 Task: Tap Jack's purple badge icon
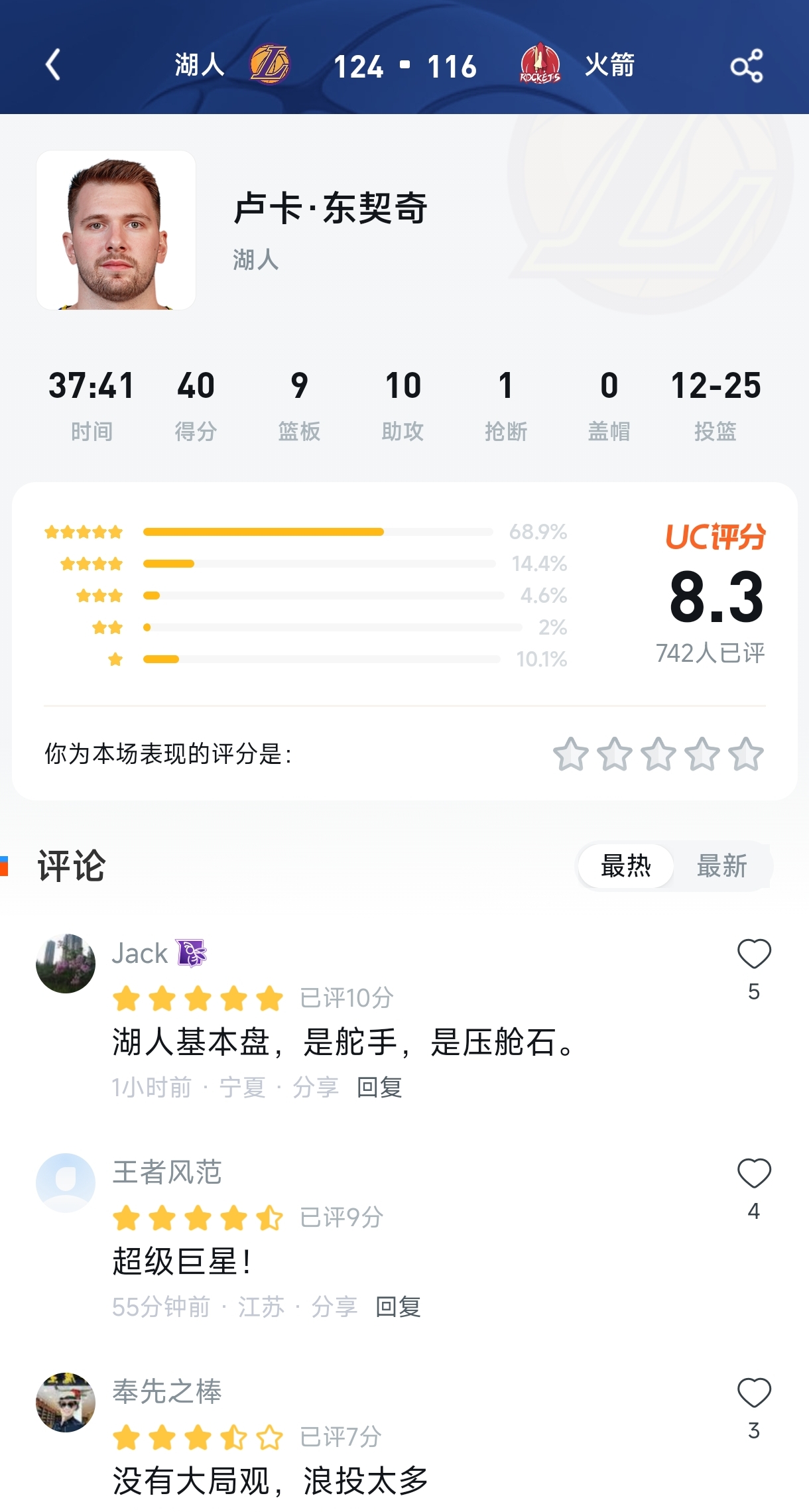coord(189,953)
